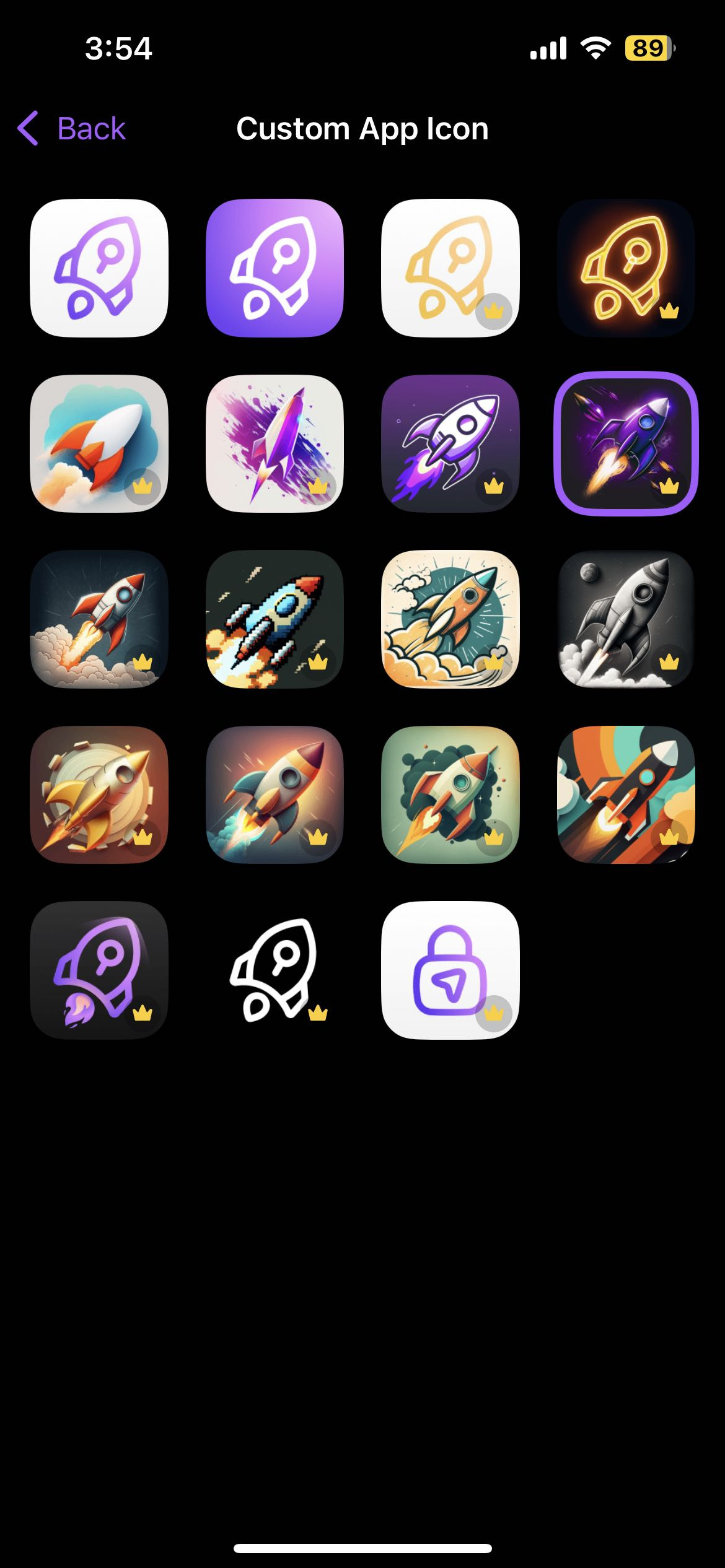The height and width of the screenshot is (1568, 725).
Task: Select the white icon with gold outline rocket
Action: pos(450,268)
